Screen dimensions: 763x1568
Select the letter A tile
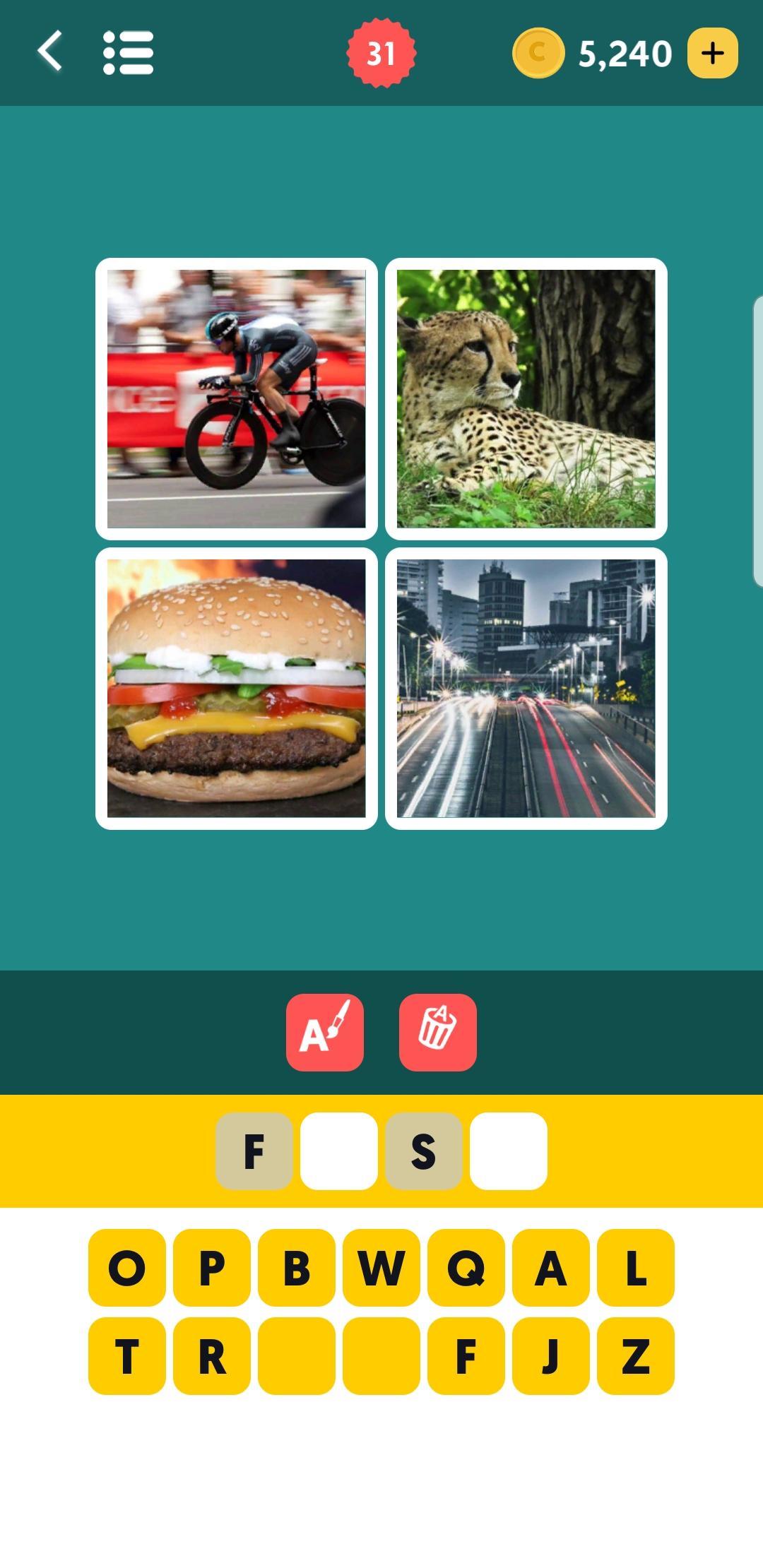(x=550, y=1268)
